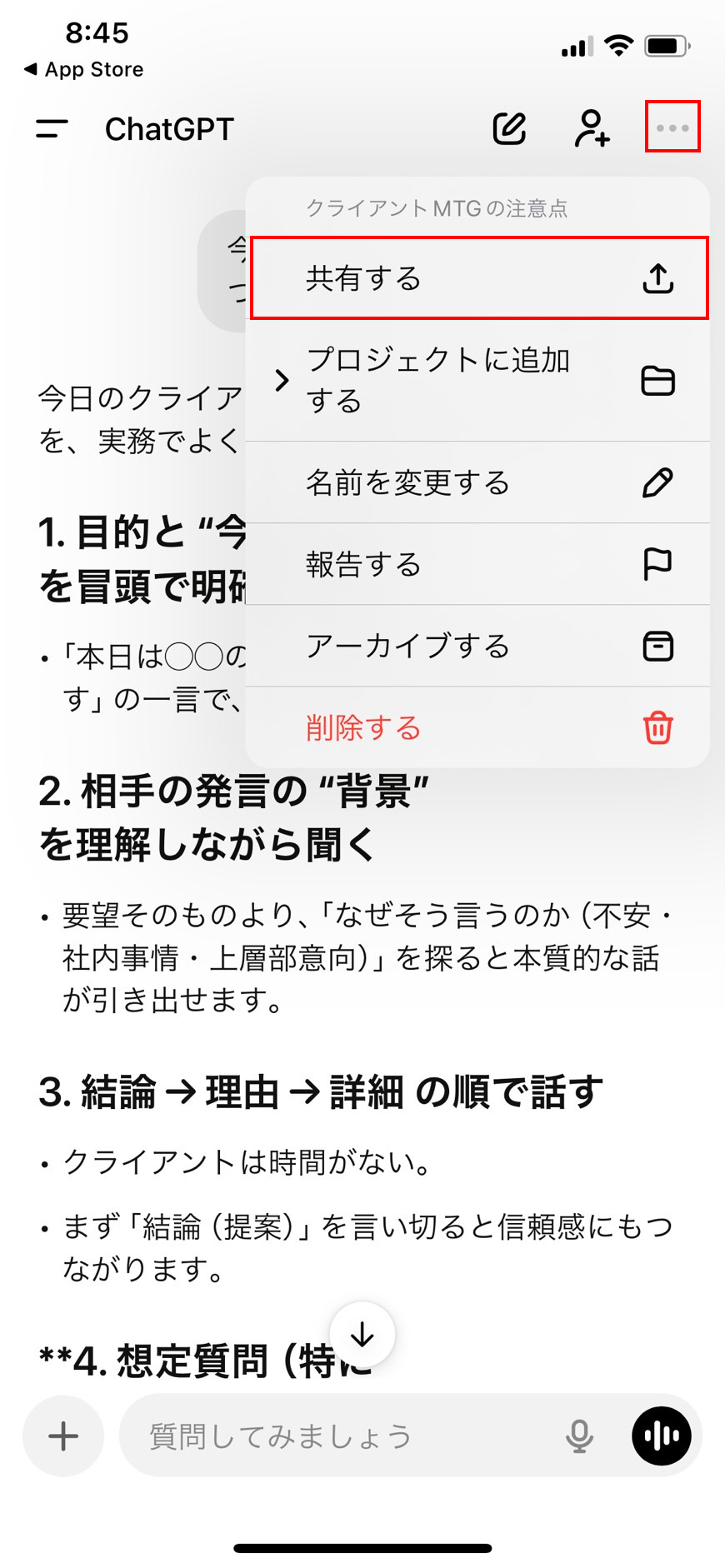Close the three-dot overflow menu
The image size is (725, 1568).
(672, 127)
